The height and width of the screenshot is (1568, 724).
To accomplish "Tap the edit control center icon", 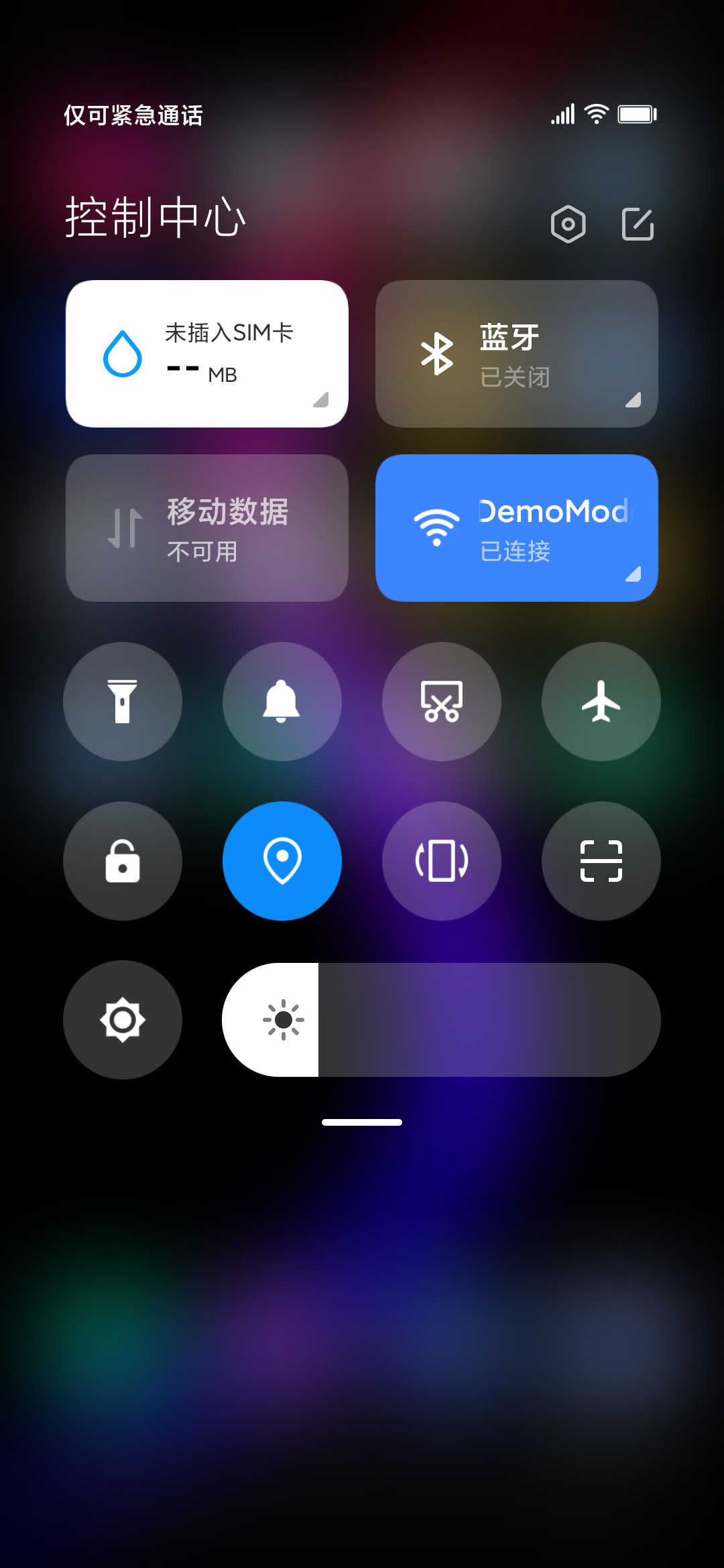I will pyautogui.click(x=638, y=224).
